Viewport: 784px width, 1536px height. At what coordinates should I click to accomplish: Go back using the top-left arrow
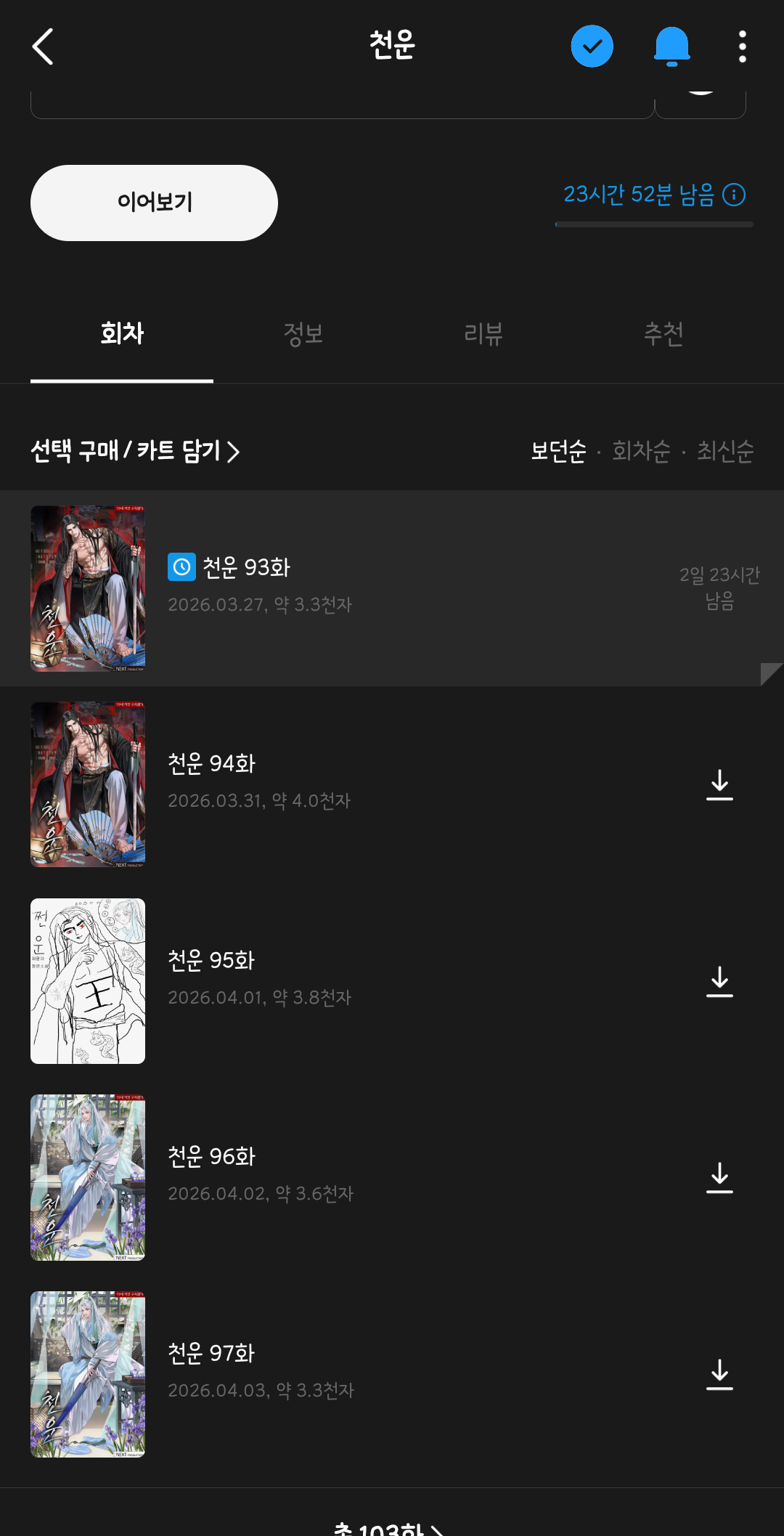click(x=44, y=47)
